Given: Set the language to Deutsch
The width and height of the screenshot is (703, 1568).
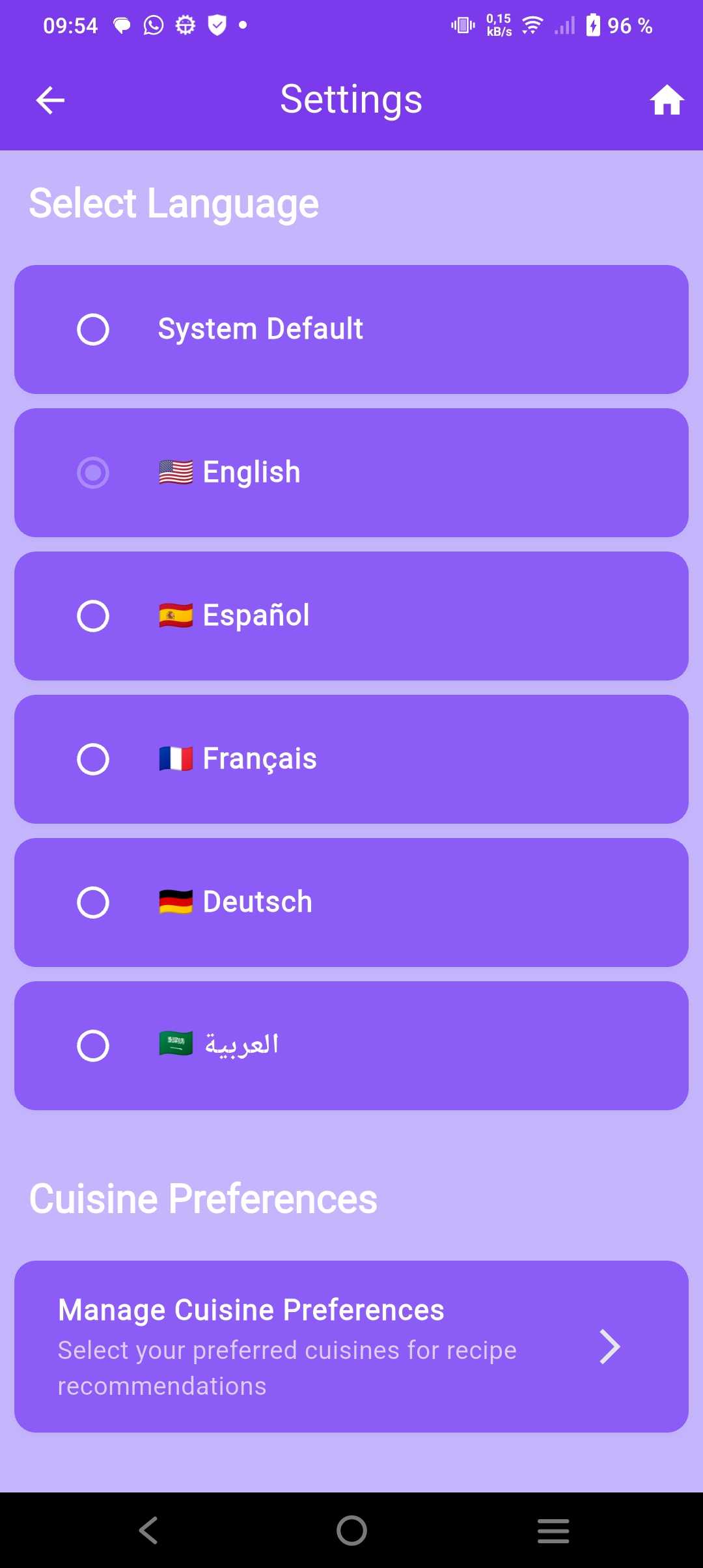Looking at the screenshot, I should tap(351, 903).
